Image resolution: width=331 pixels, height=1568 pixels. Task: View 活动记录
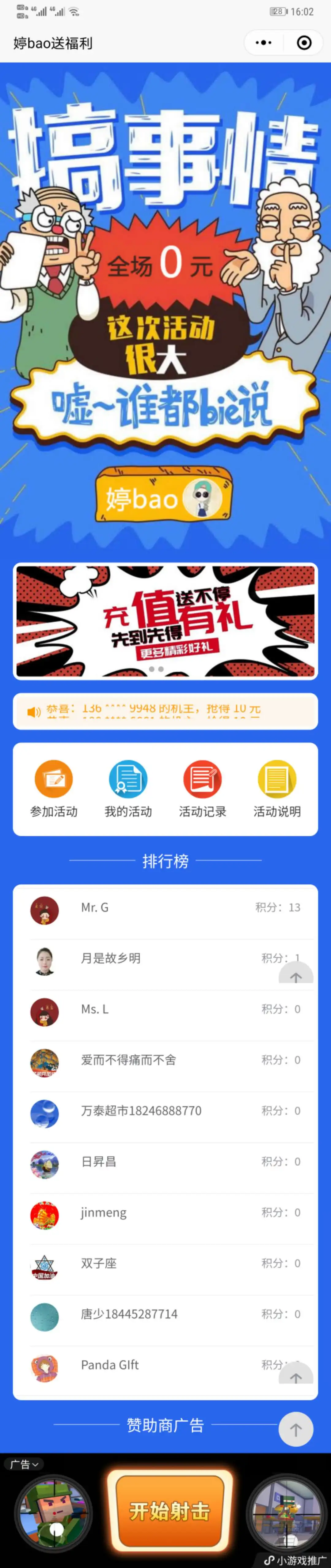[202, 788]
